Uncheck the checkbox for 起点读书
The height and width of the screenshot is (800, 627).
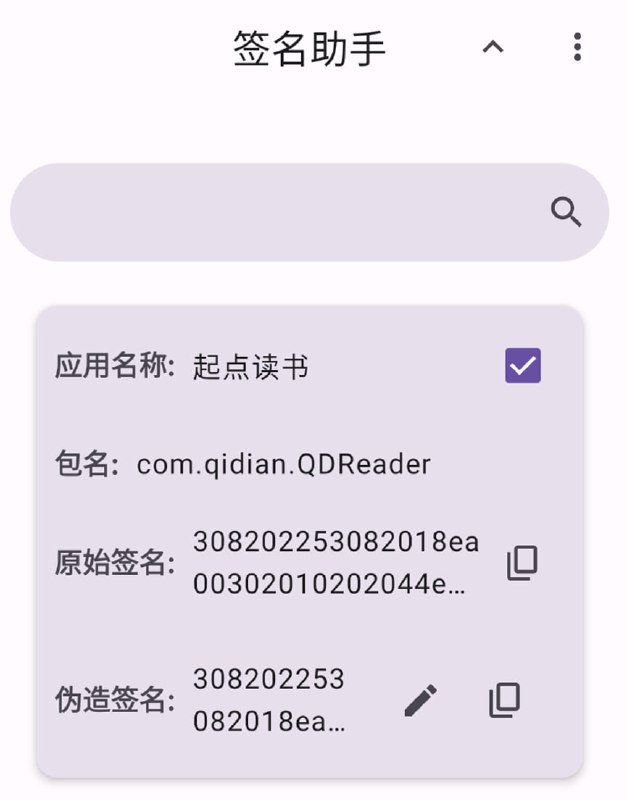point(523,365)
